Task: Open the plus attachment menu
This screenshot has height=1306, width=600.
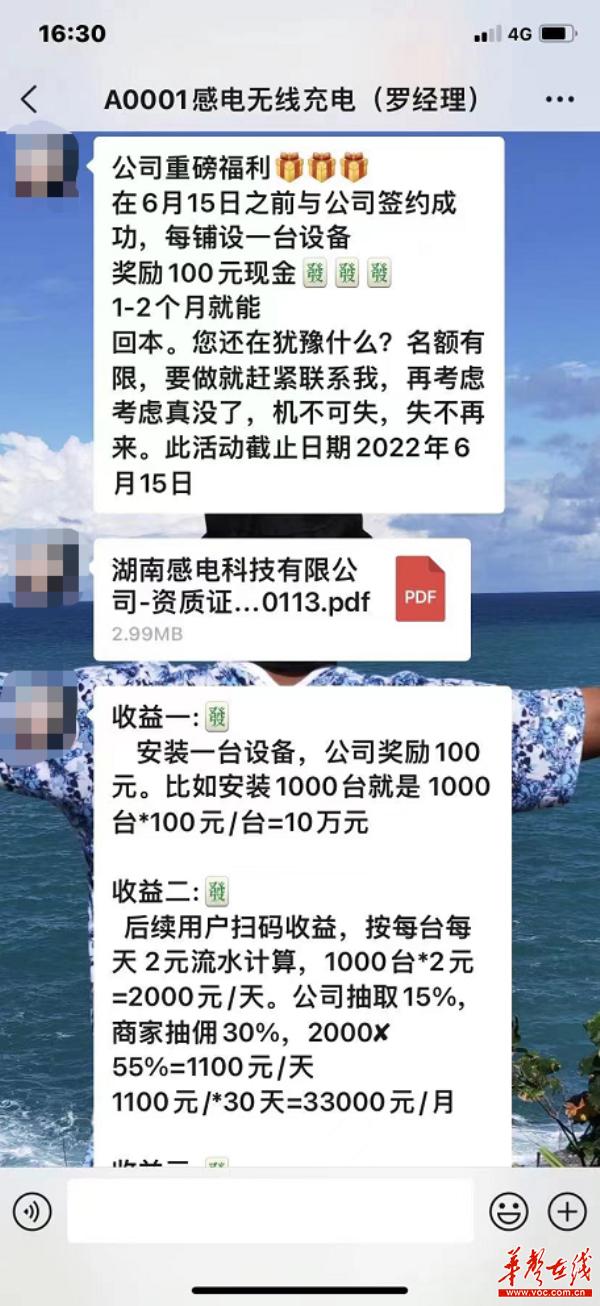Action: click(566, 1212)
